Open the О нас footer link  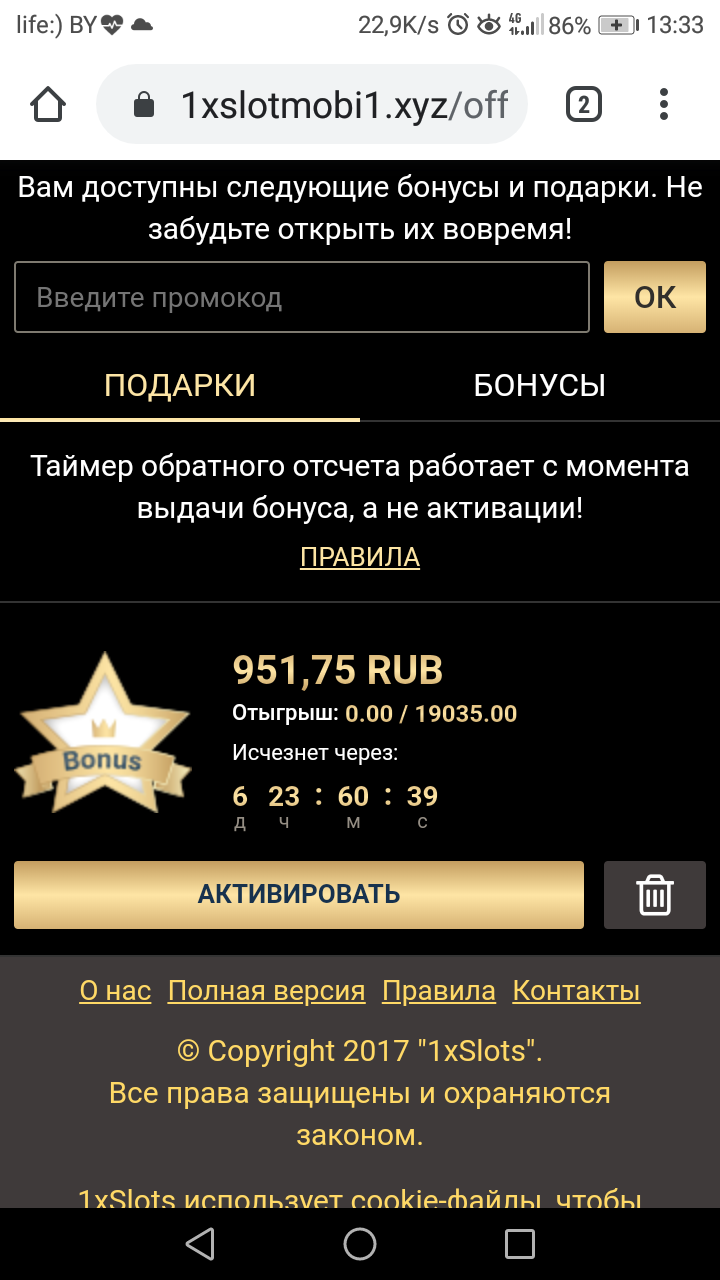[115, 991]
